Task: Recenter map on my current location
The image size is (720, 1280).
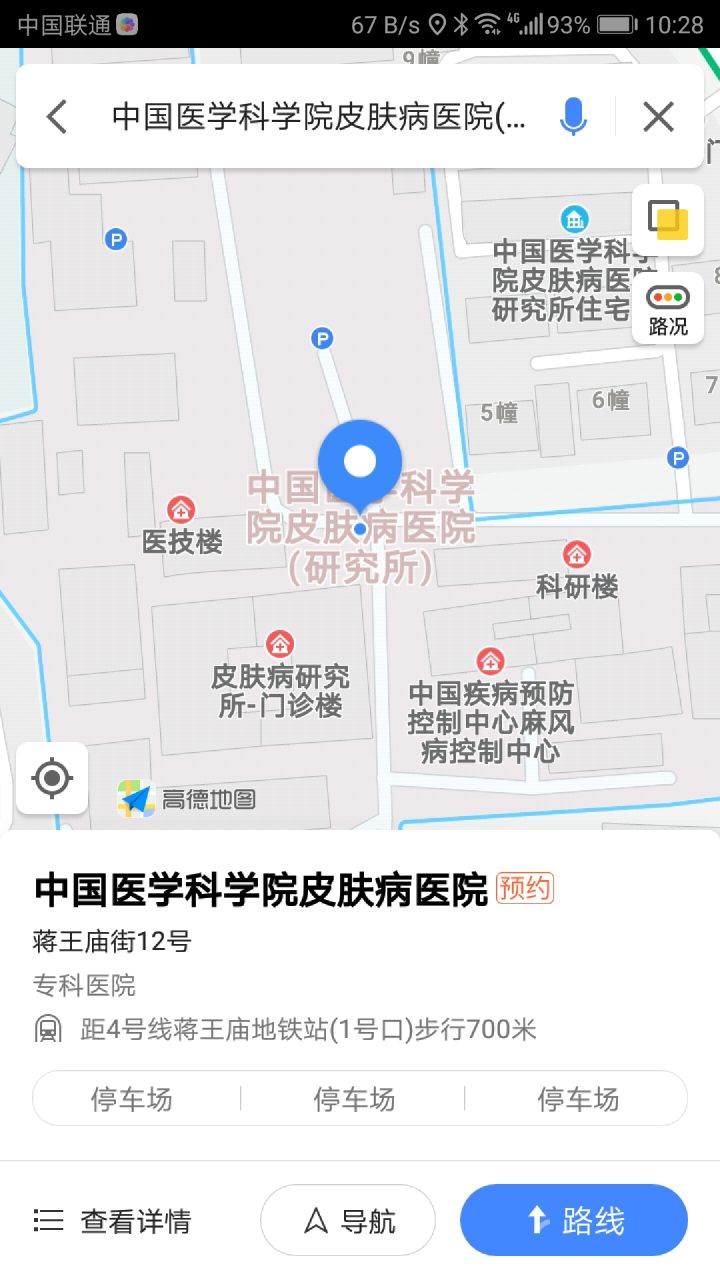Action: click(x=52, y=778)
